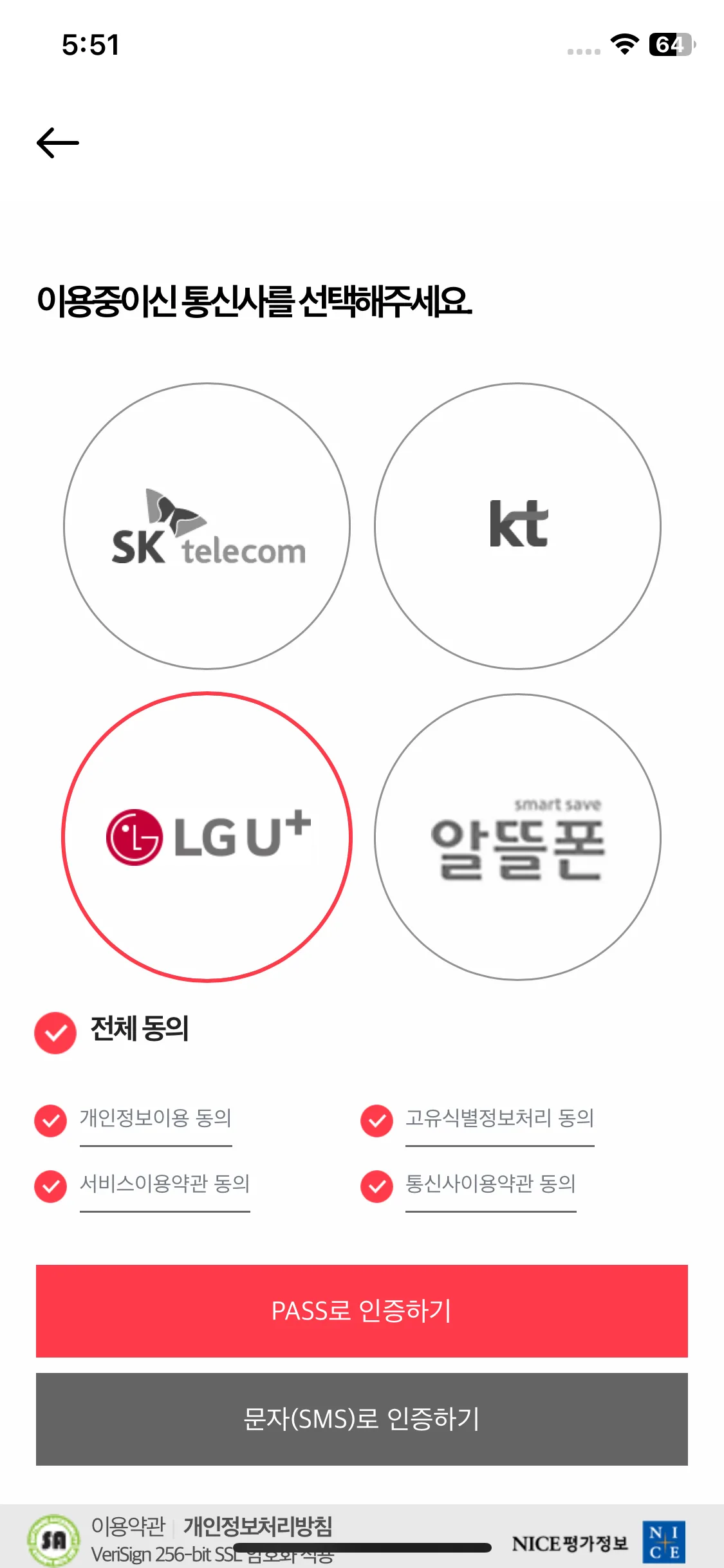This screenshot has width=724, height=1568.
Task: Read the 서비스이용약관 동의 terms link
Action: pyautogui.click(x=165, y=1184)
